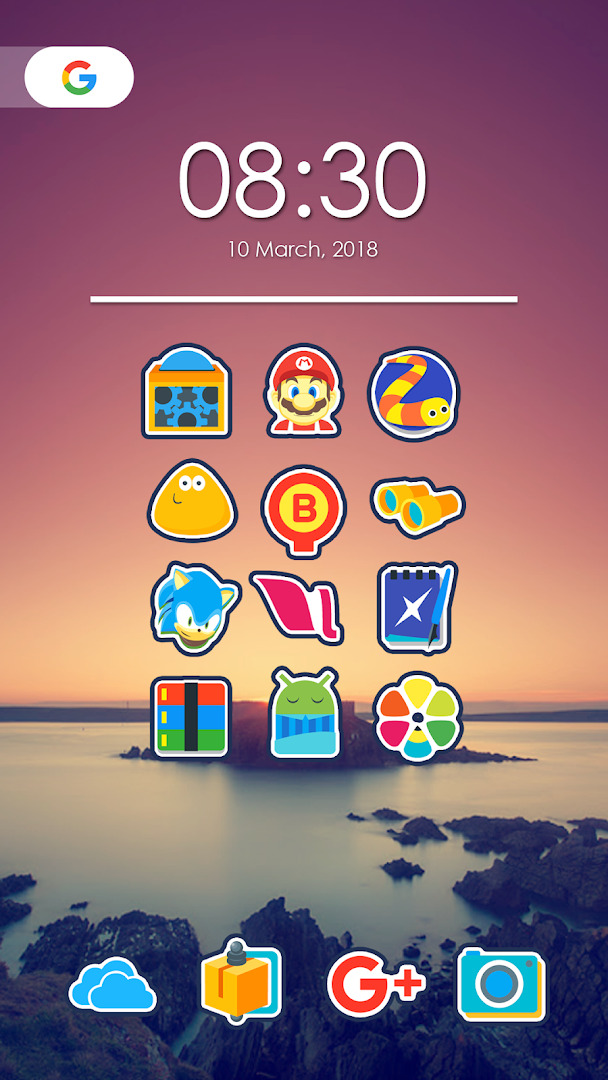Tap the 08:30 clock widget

304,180
